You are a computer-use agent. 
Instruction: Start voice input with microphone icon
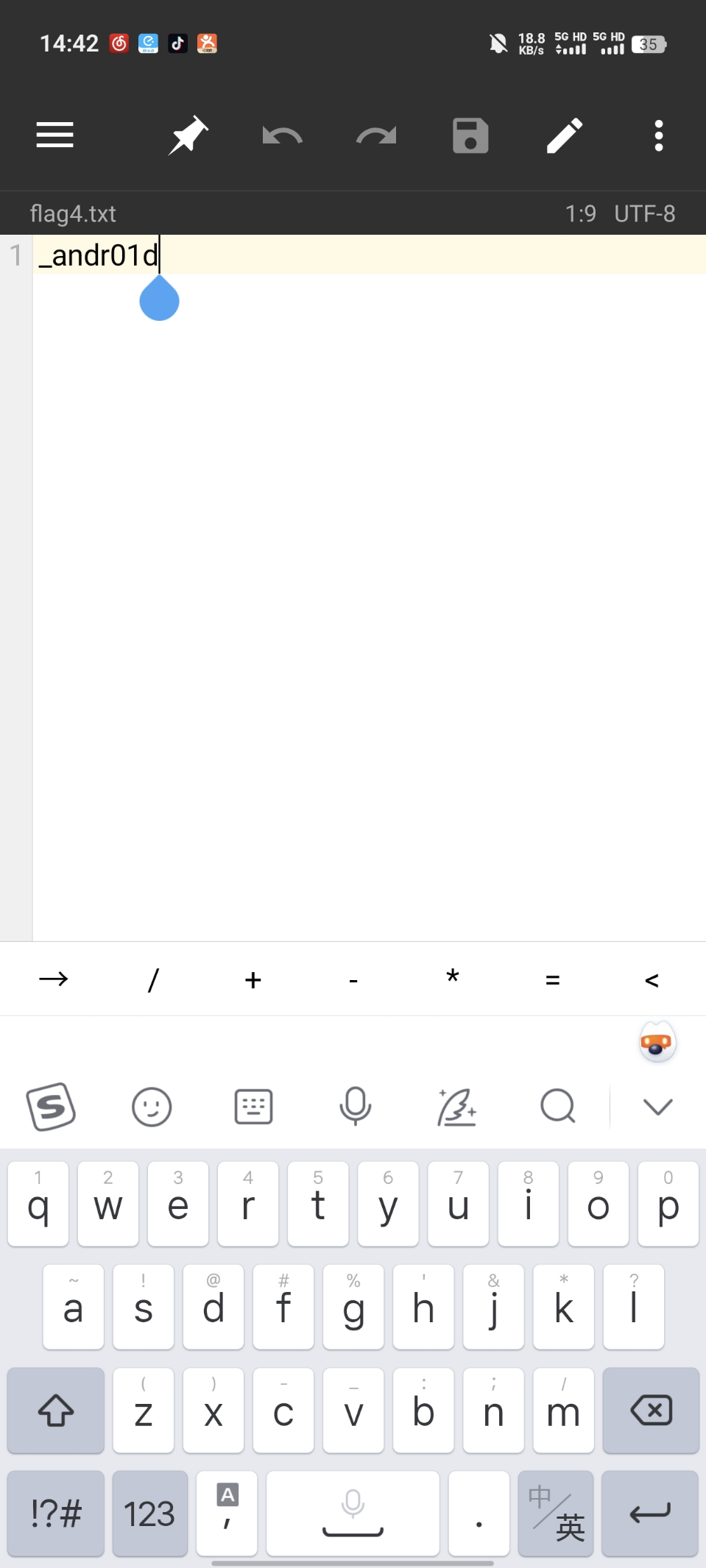point(355,1107)
